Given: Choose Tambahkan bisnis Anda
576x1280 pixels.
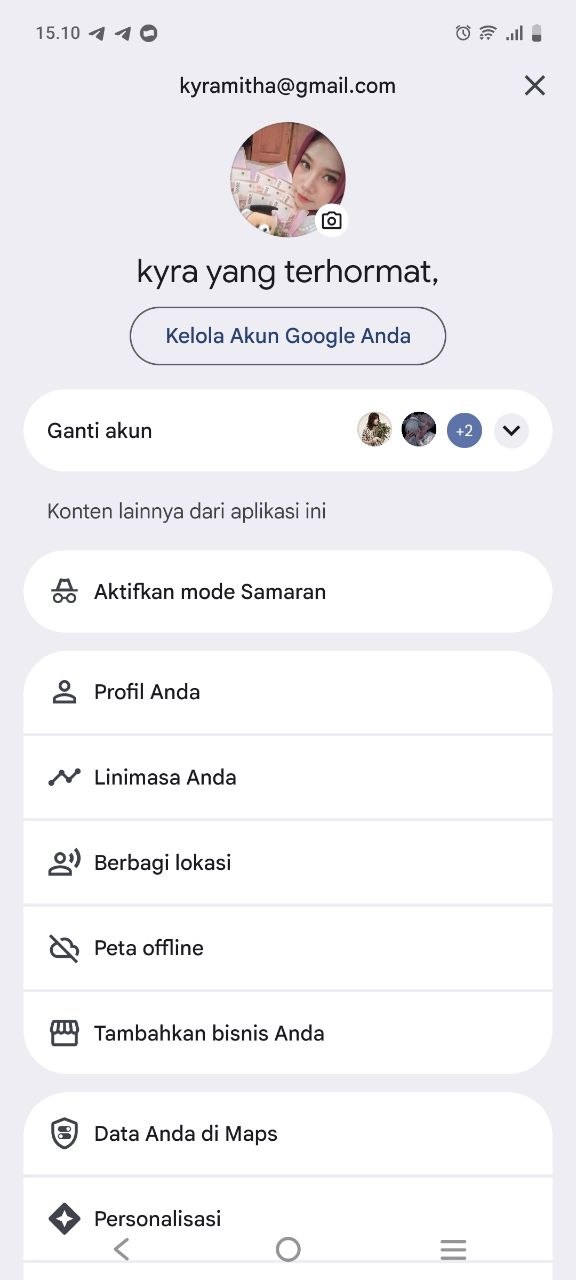Looking at the screenshot, I should (x=288, y=1033).
